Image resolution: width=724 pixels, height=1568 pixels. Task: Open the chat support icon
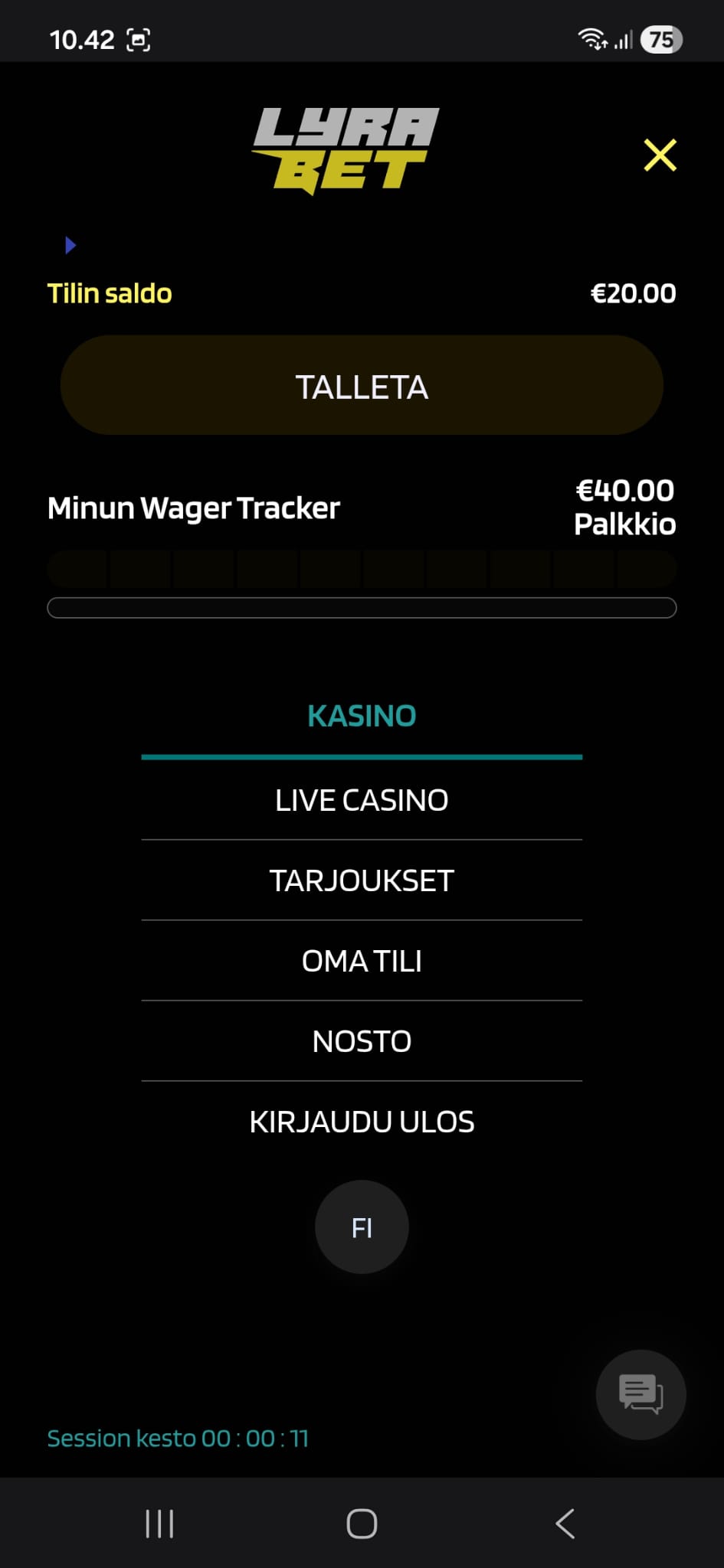640,1394
